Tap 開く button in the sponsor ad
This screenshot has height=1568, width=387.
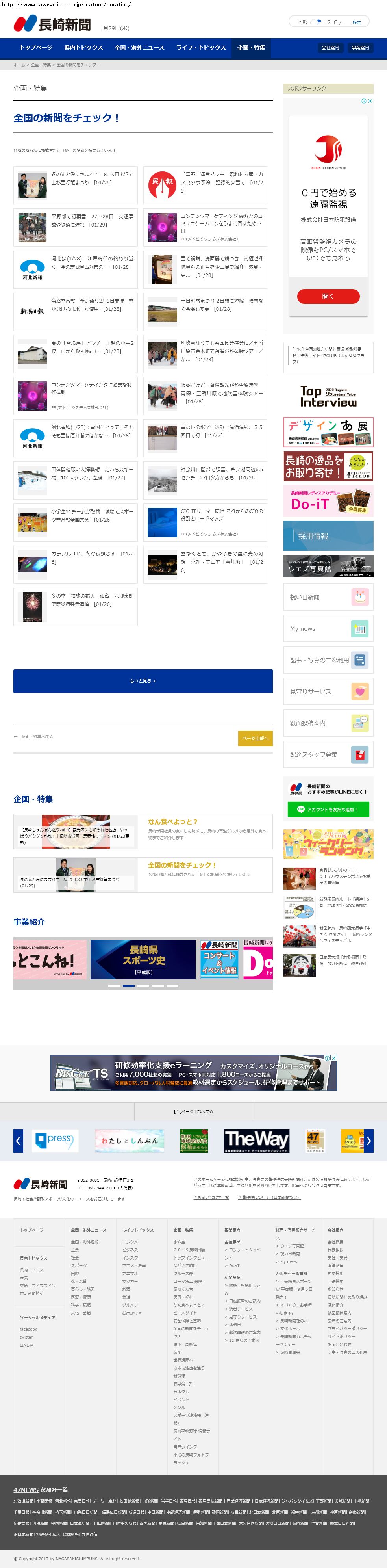point(328,296)
